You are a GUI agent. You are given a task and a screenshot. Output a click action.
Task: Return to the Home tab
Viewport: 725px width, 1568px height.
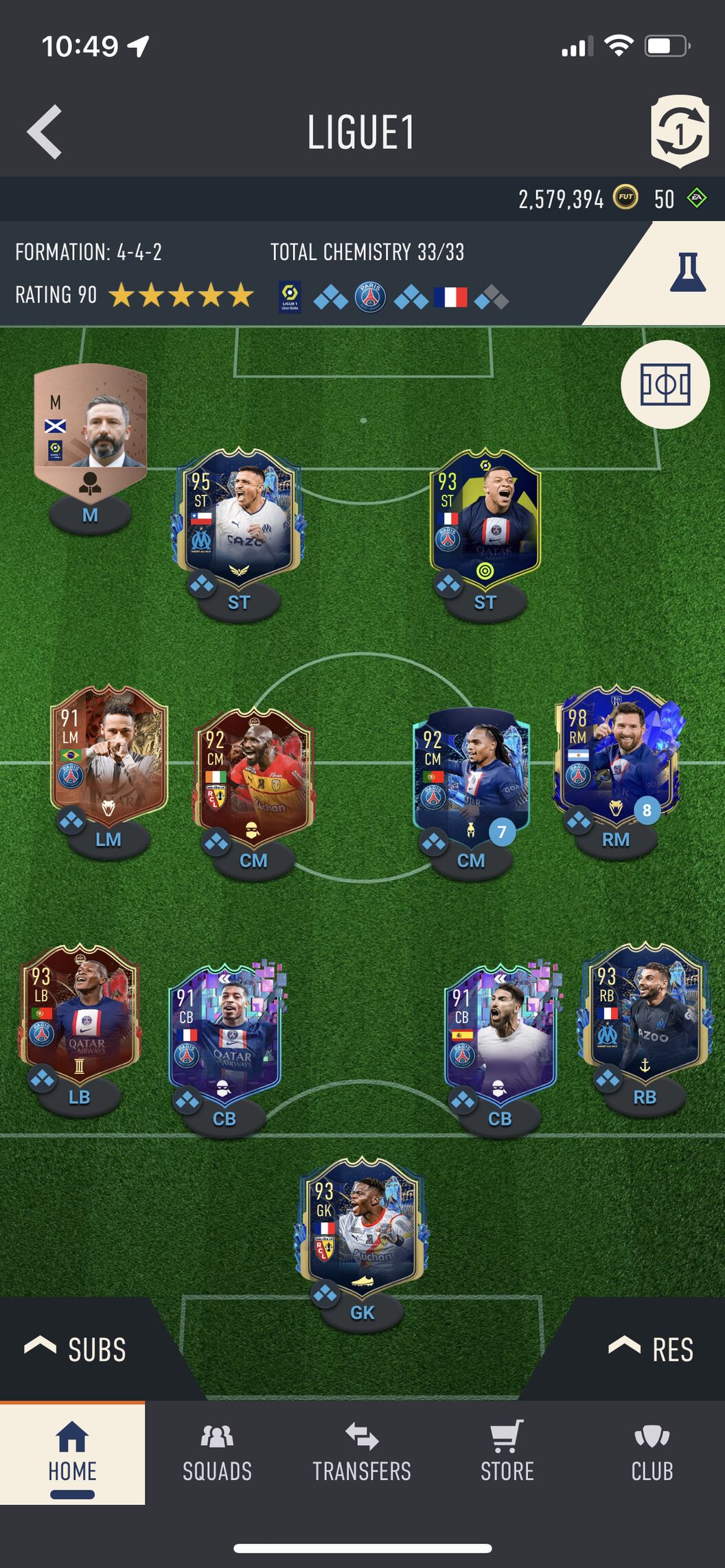click(x=72, y=1453)
